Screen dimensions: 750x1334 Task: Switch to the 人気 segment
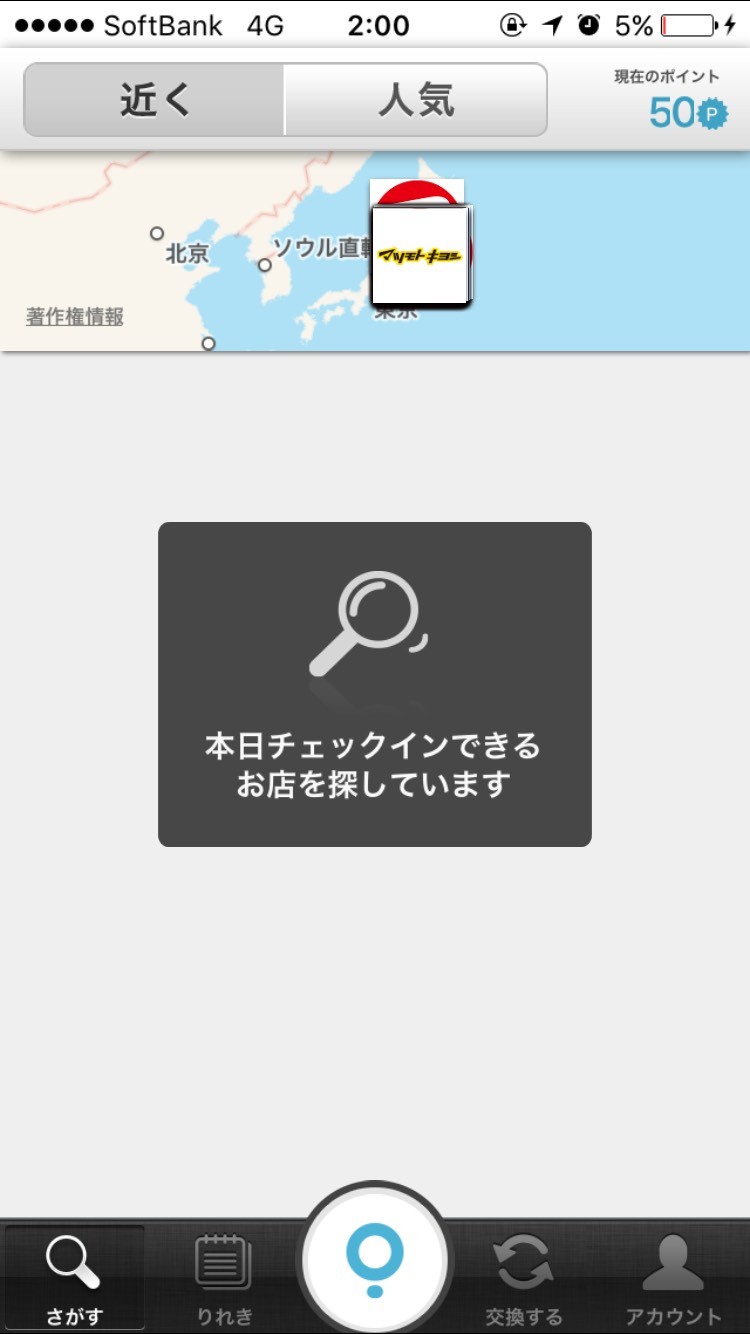416,100
